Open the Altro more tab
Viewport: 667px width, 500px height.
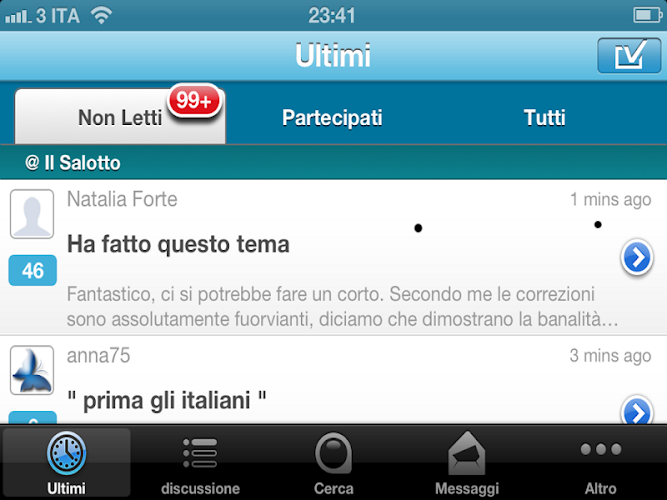point(600,464)
